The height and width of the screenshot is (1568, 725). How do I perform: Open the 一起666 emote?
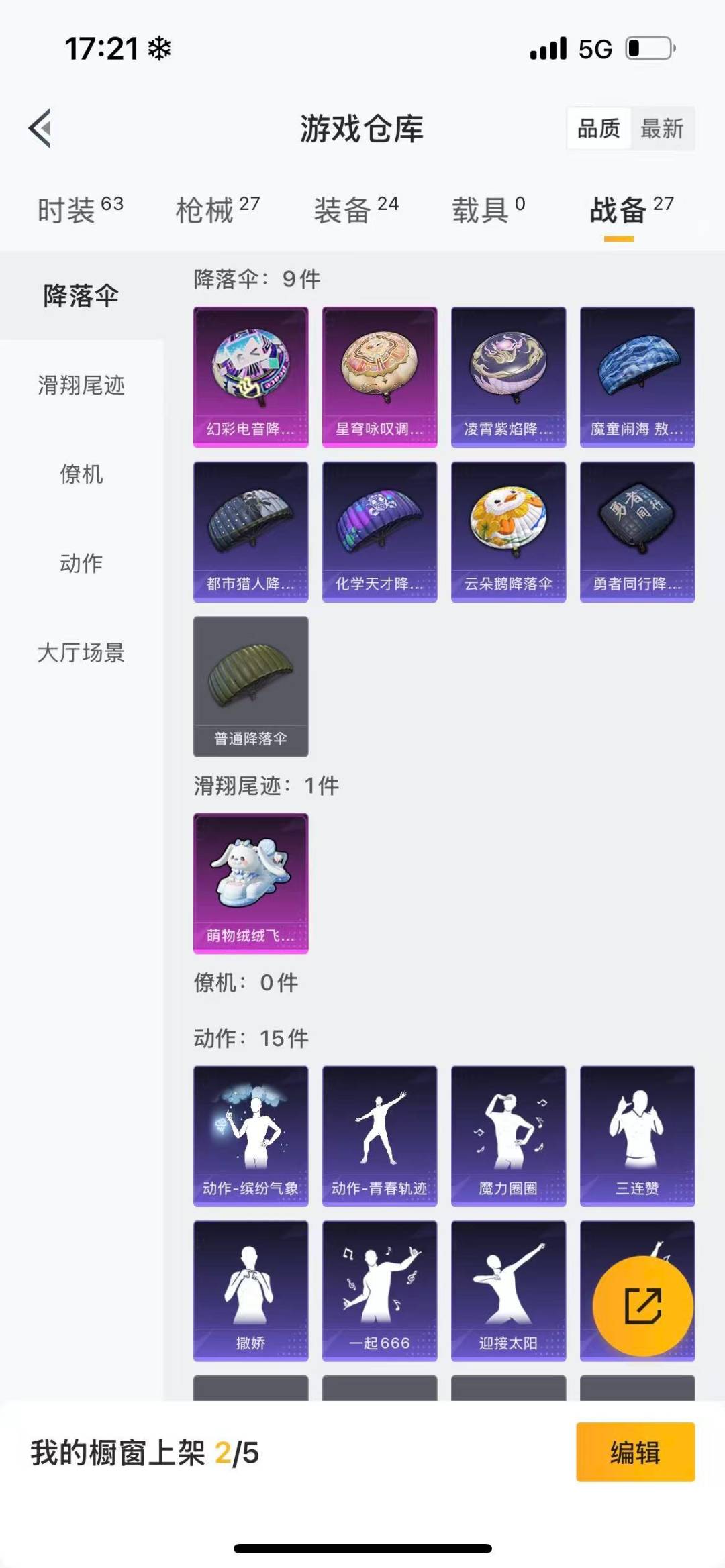coord(380,1290)
